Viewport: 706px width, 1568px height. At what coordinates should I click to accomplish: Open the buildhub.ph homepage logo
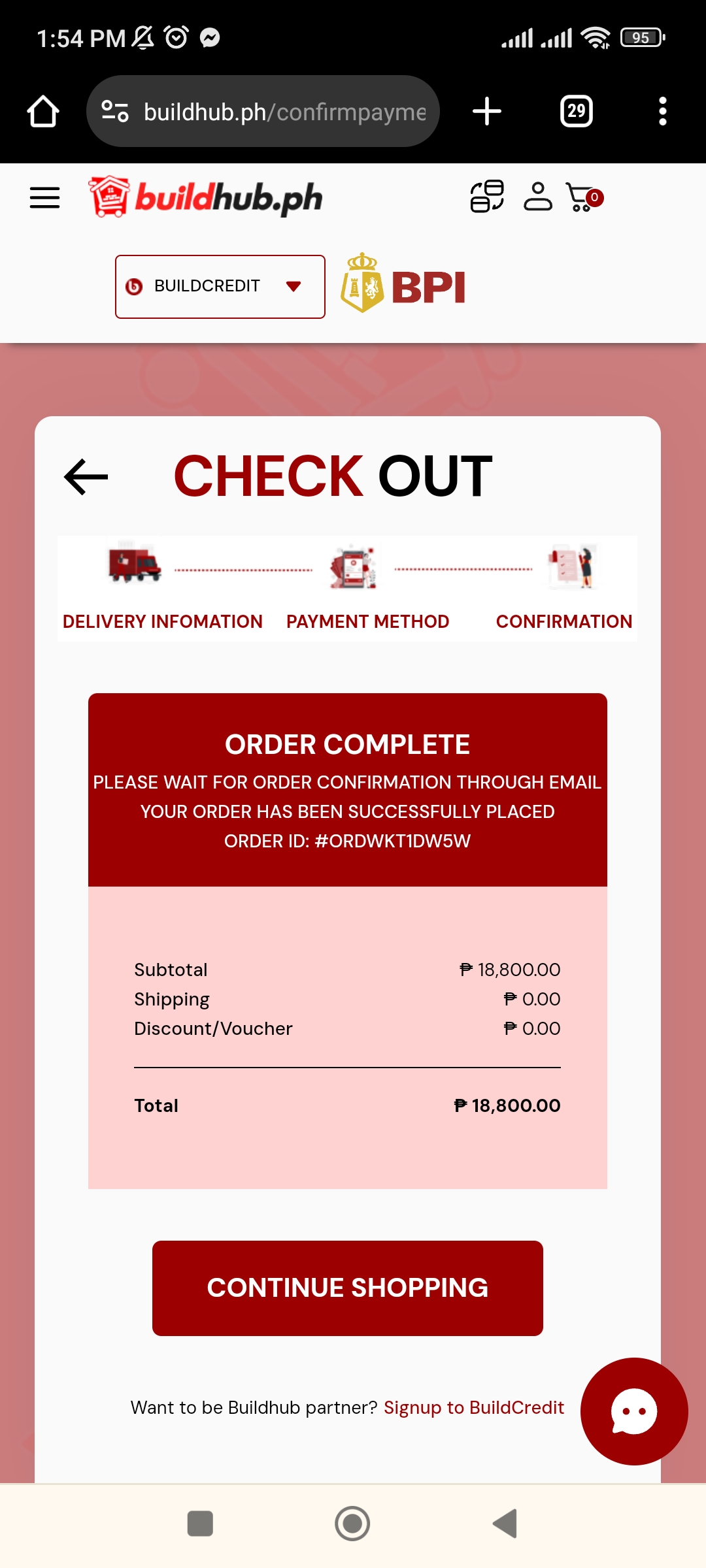click(x=206, y=197)
